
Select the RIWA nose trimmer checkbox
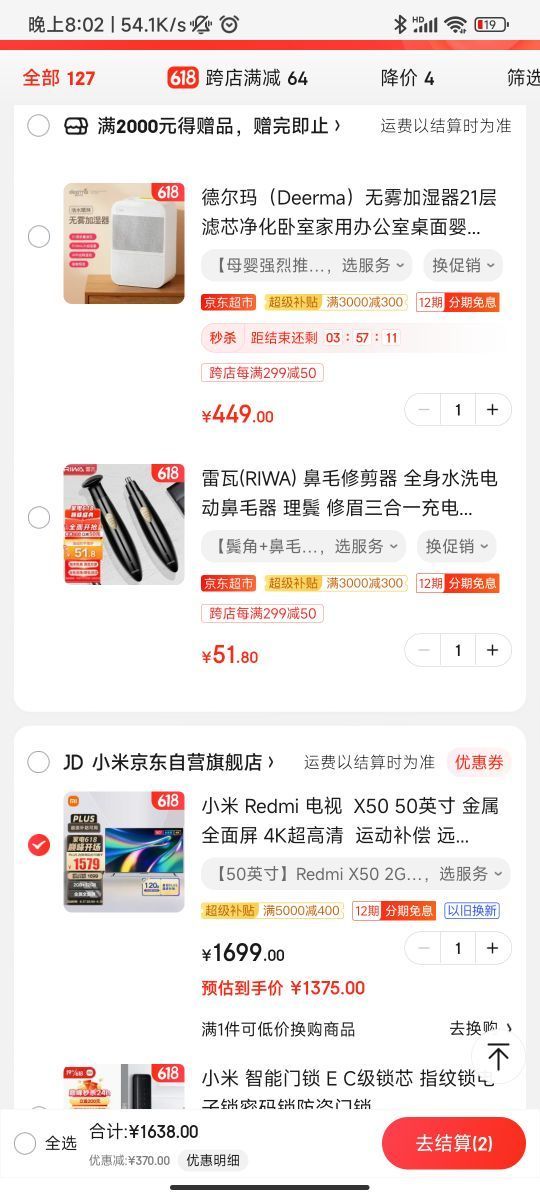click(38, 518)
